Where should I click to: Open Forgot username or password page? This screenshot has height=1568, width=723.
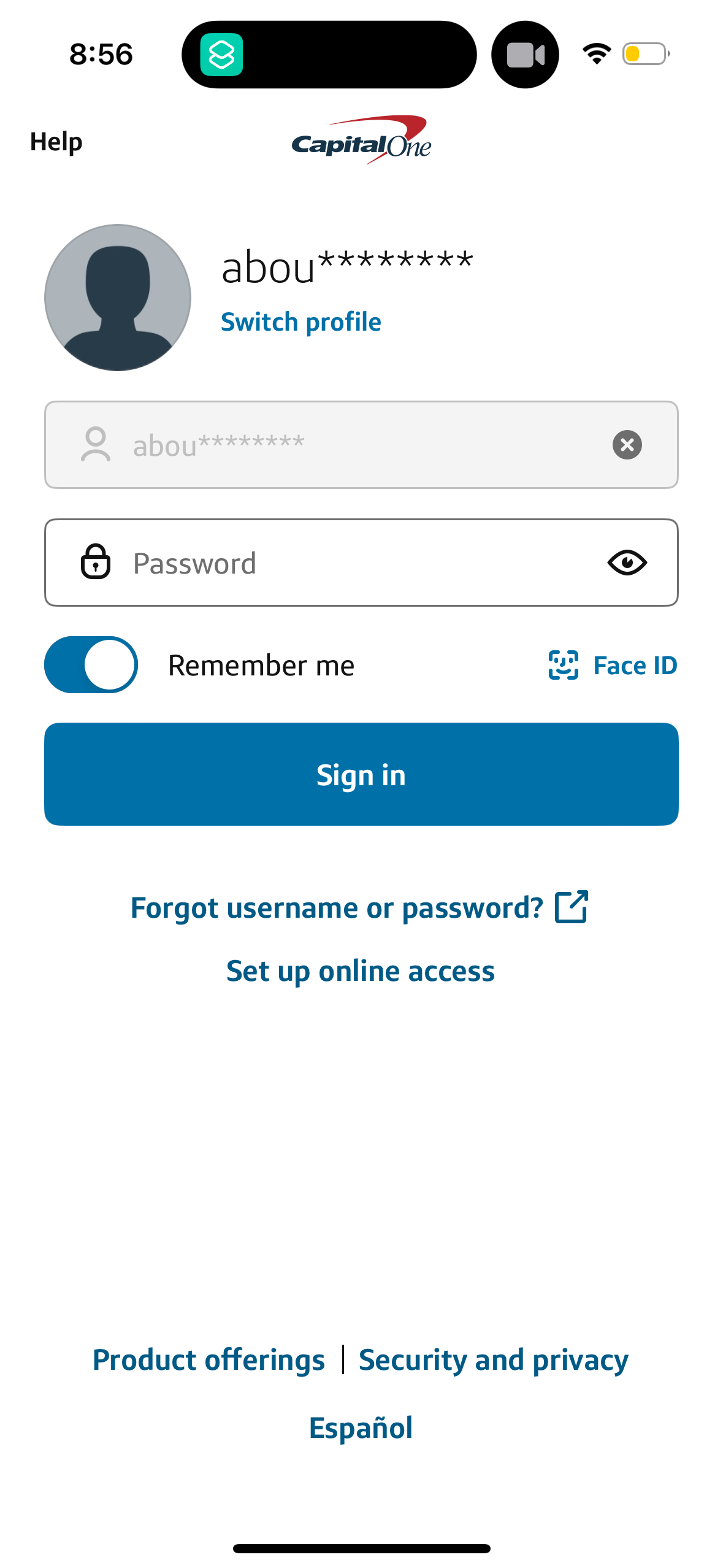coord(337,908)
